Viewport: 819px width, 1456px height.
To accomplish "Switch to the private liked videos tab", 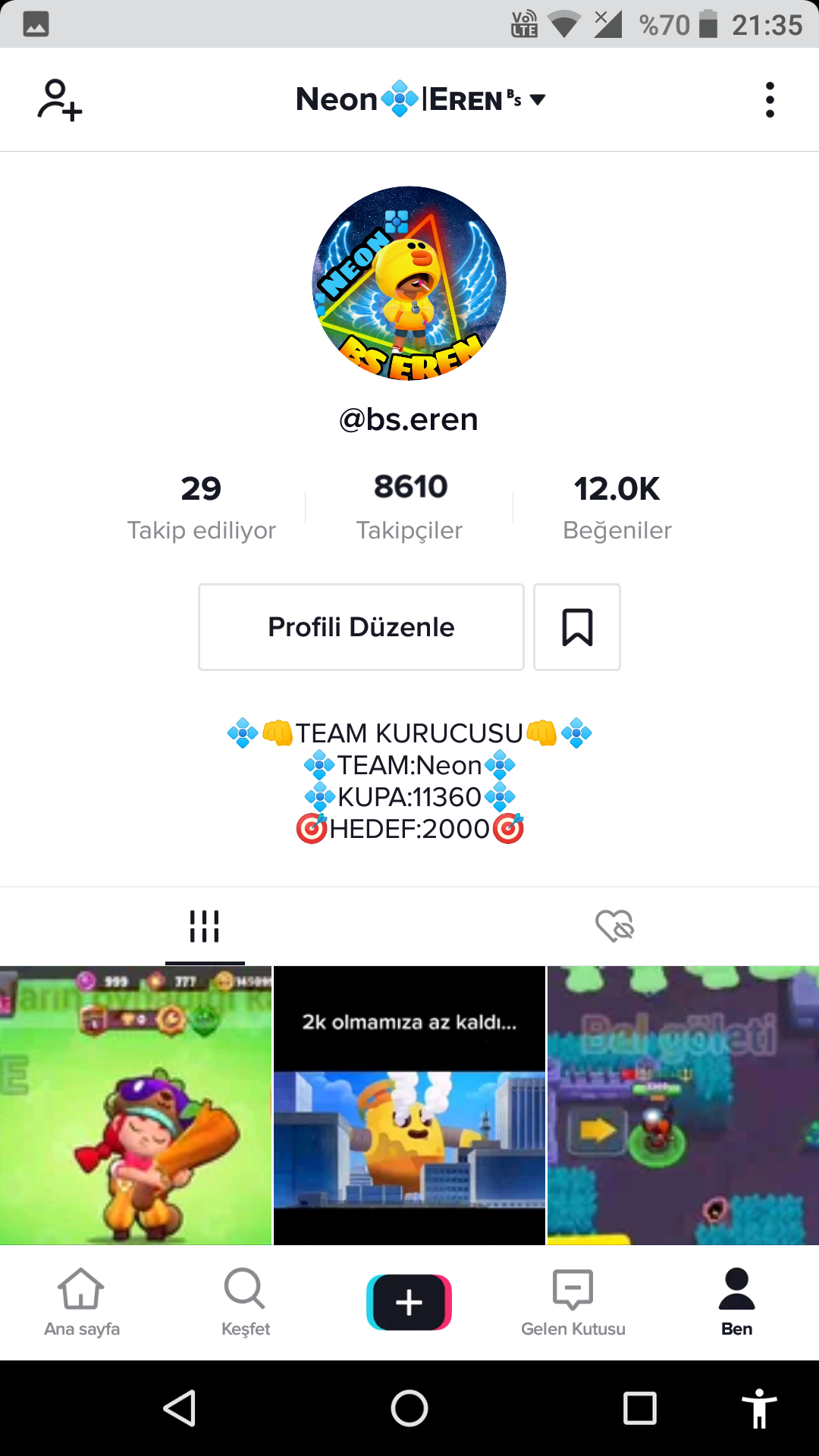I will pyautogui.click(x=614, y=926).
